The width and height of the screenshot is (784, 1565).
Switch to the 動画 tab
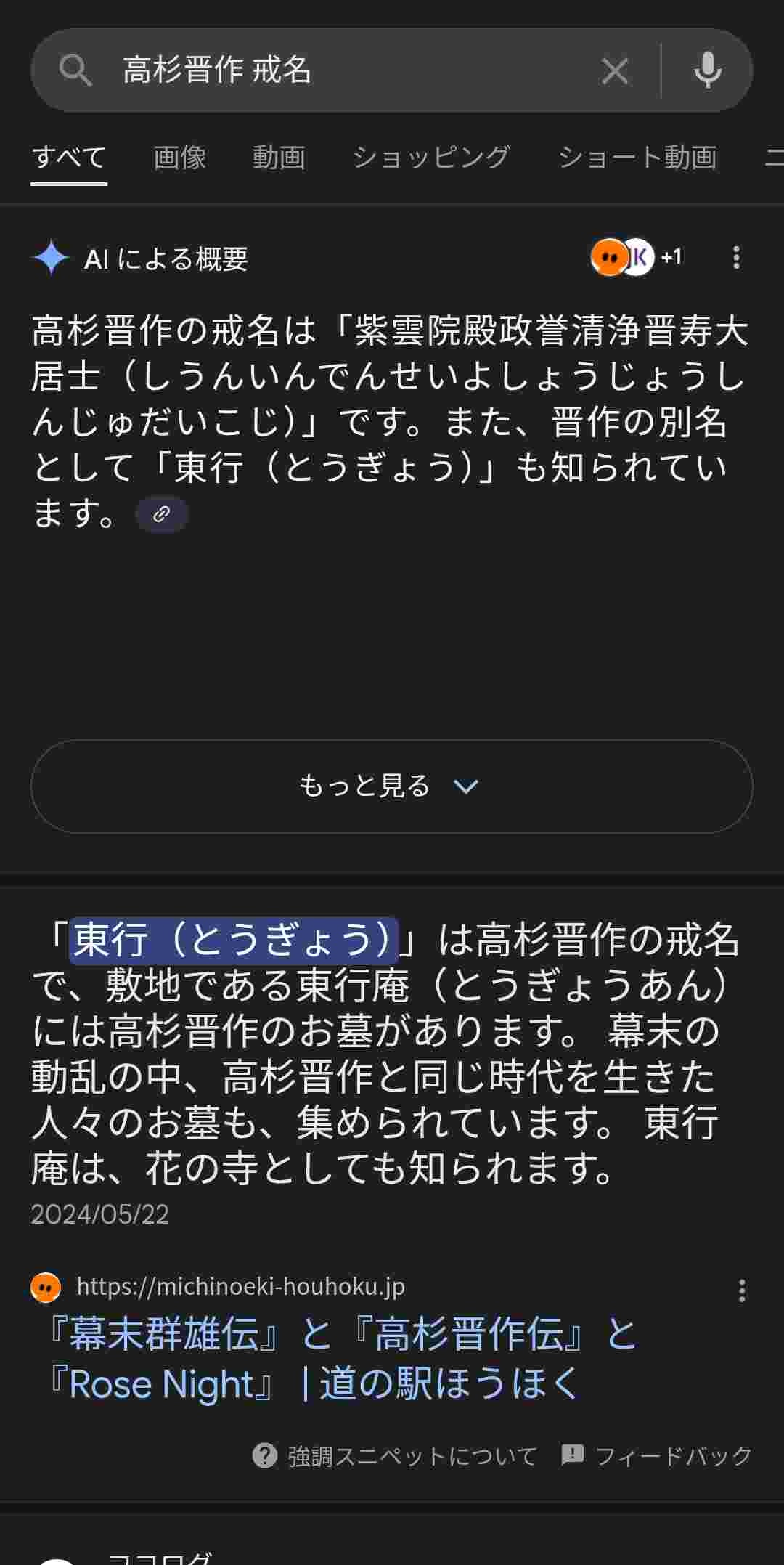(279, 158)
